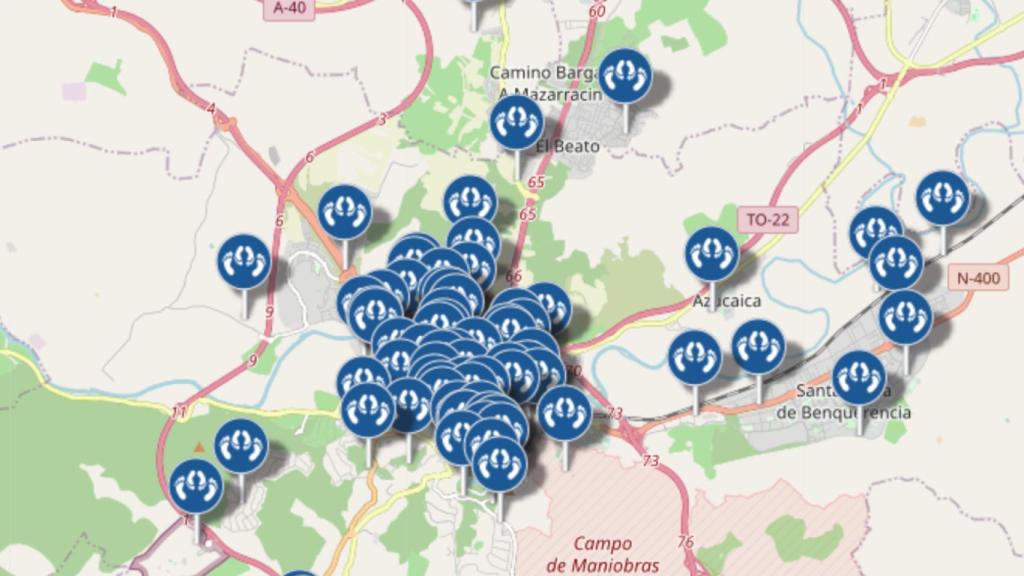Select the pin just above El Beato
Viewport: 1024px width, 576px height.
pyautogui.click(x=517, y=122)
